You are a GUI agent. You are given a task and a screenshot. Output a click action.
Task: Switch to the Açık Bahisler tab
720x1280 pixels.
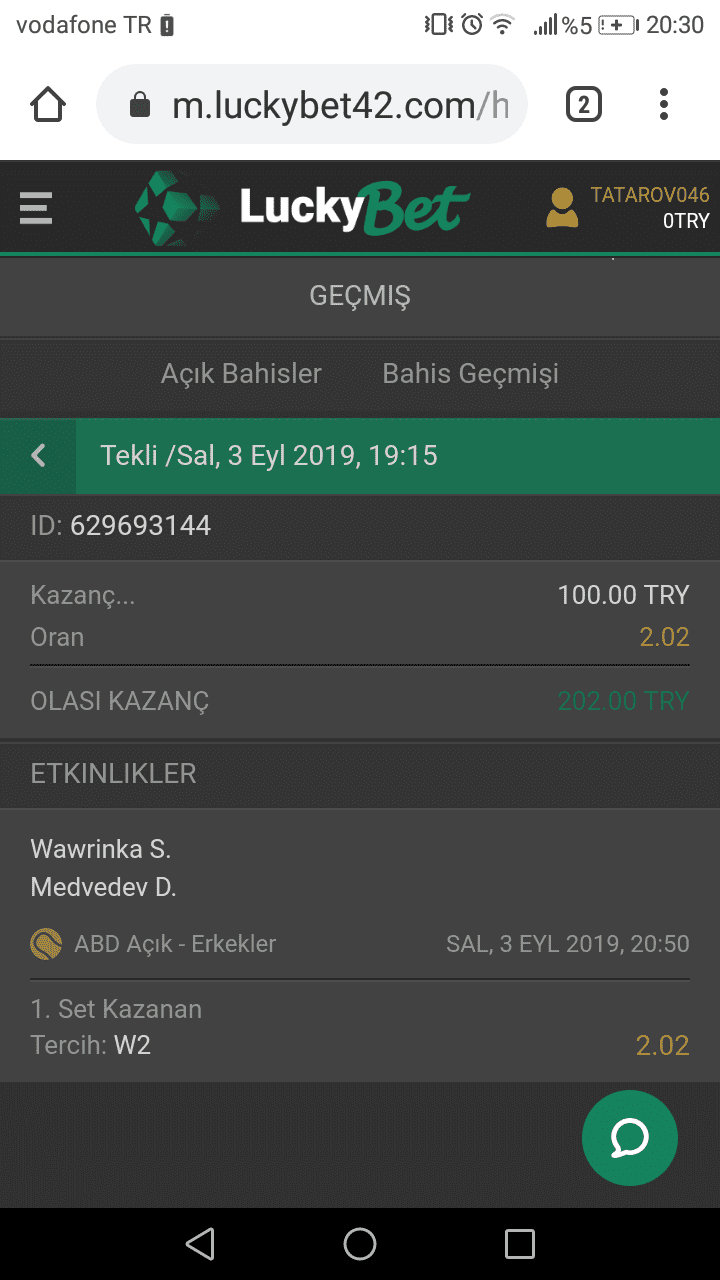point(241,374)
